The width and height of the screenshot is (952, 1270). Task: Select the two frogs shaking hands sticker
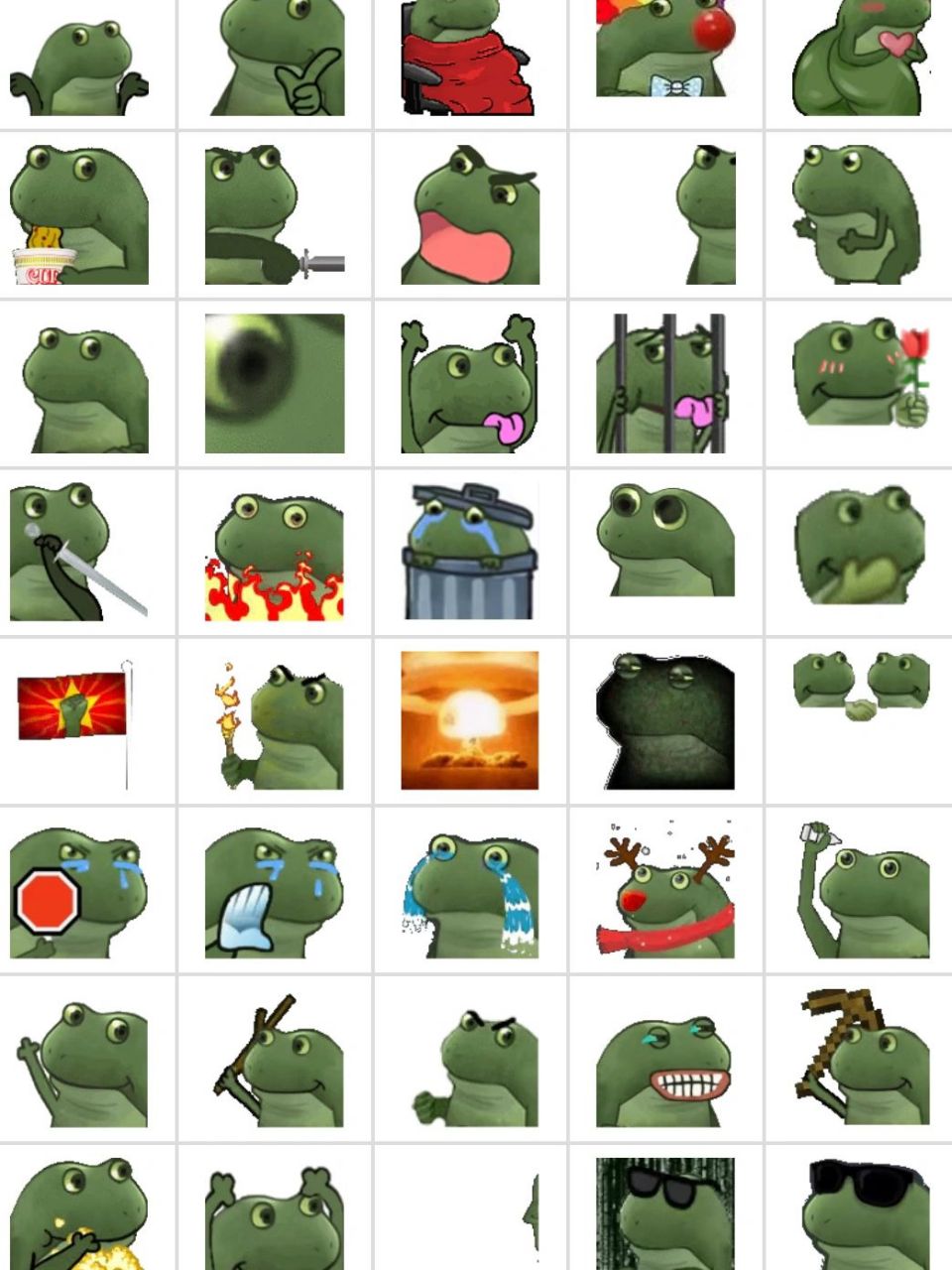[861, 685]
